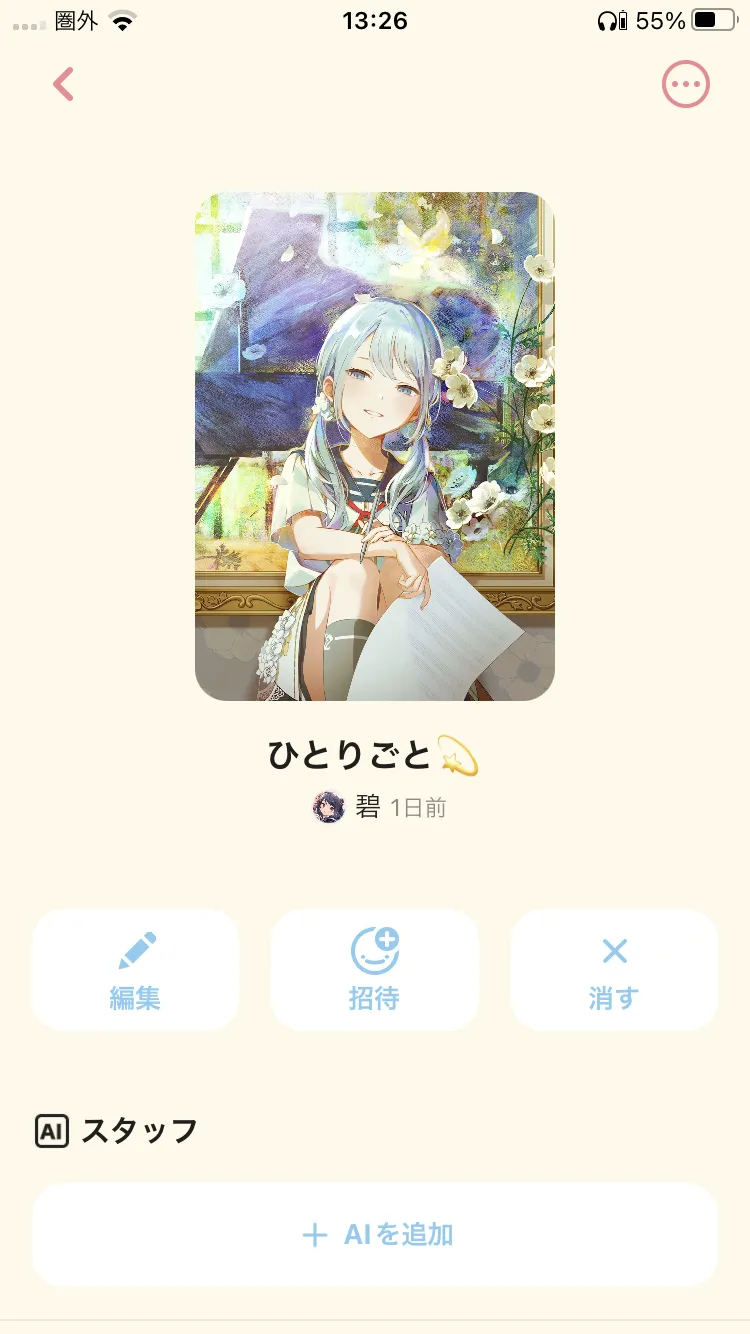The width and height of the screenshot is (750, 1334).
Task: Tap the 編集 edit button
Action: pyautogui.click(x=135, y=970)
